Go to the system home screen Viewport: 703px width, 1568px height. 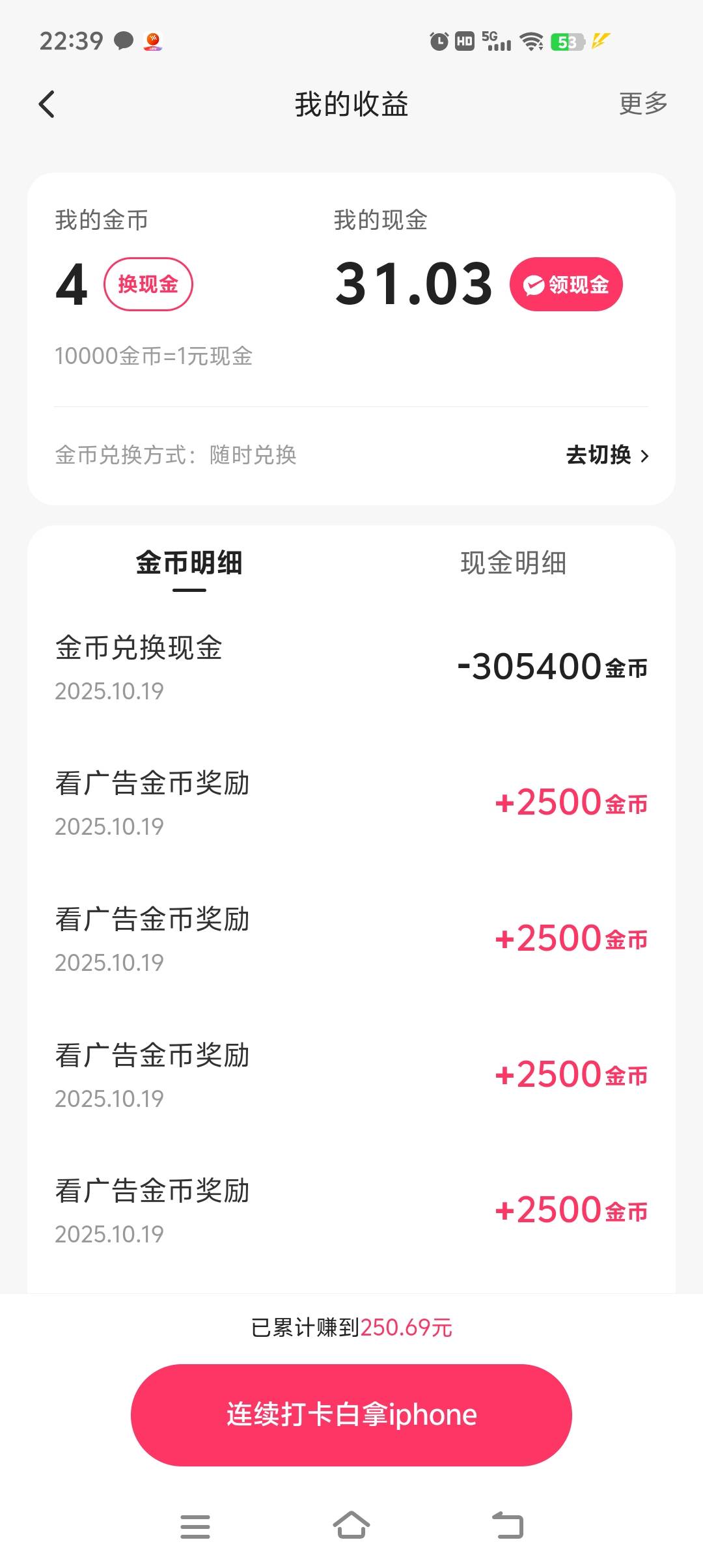pos(351,1526)
